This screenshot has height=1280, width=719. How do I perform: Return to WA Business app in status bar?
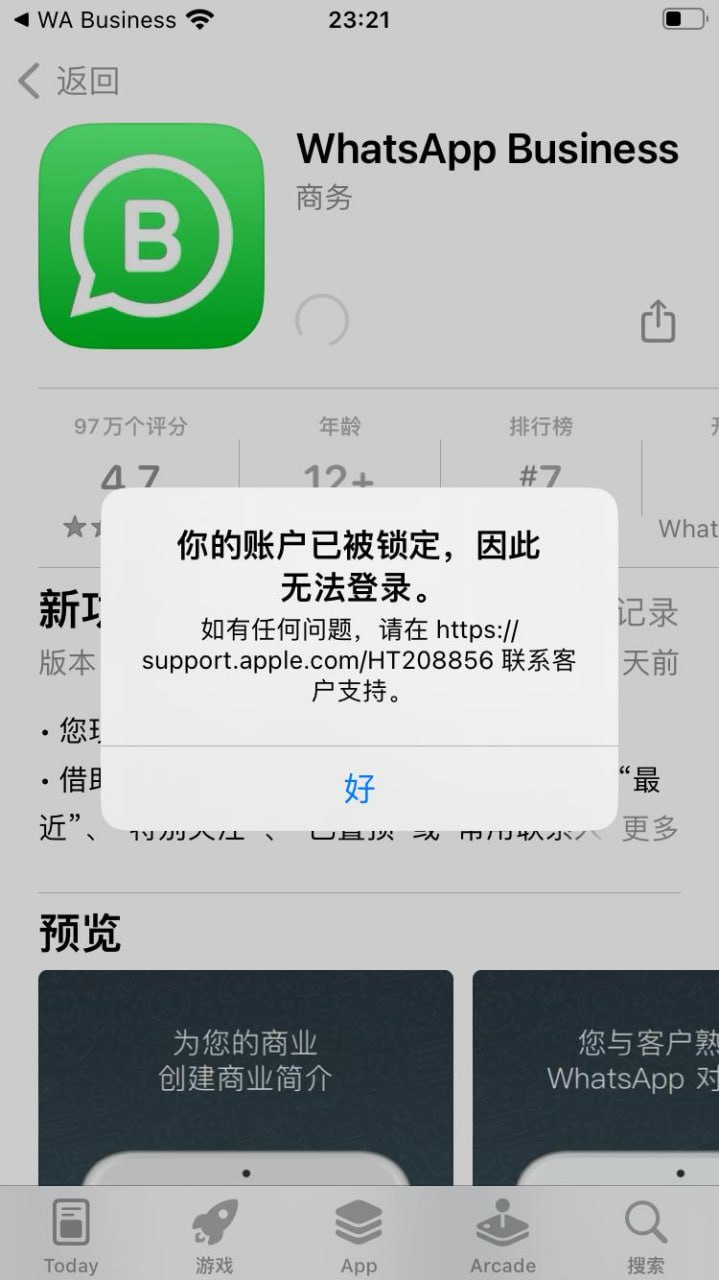(x=95, y=19)
